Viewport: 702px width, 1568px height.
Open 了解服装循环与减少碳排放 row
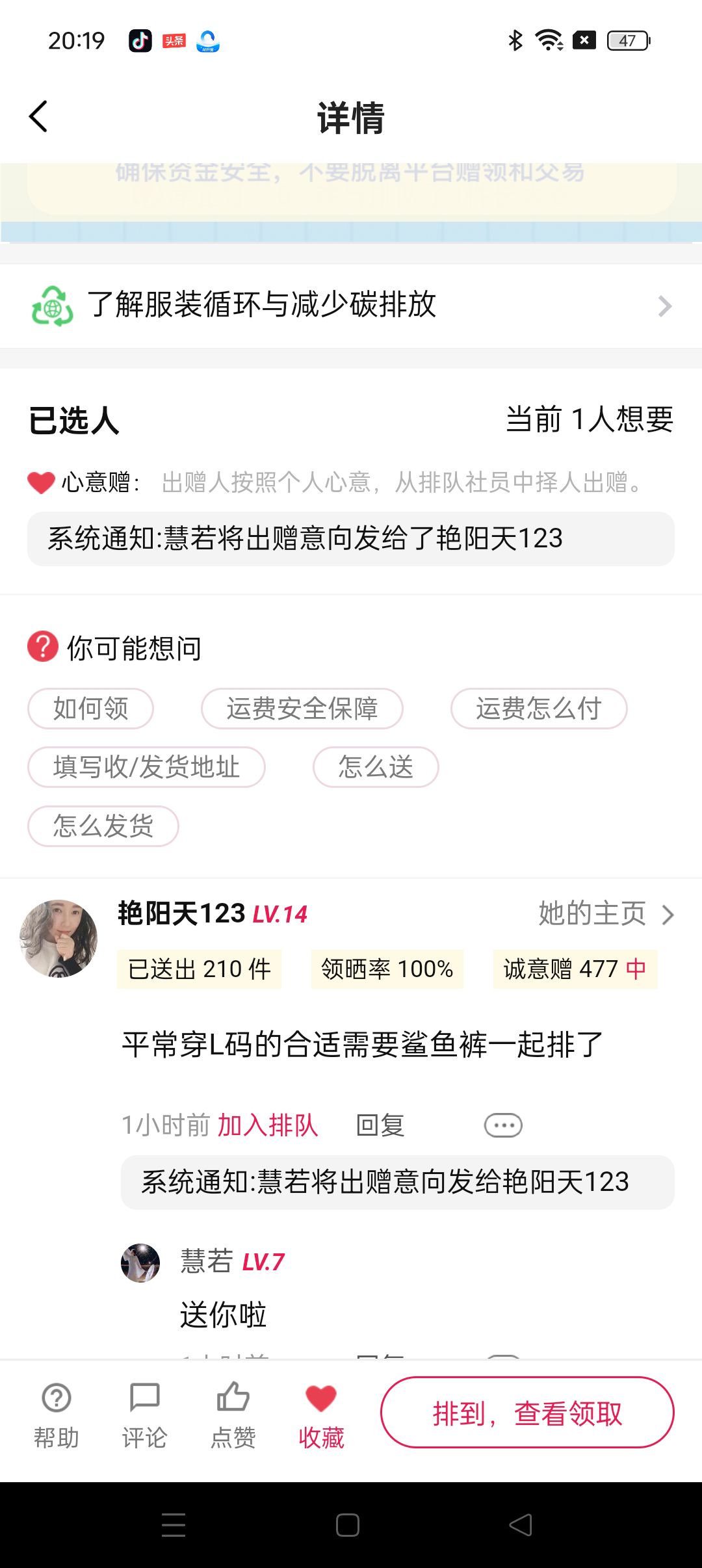click(x=351, y=306)
